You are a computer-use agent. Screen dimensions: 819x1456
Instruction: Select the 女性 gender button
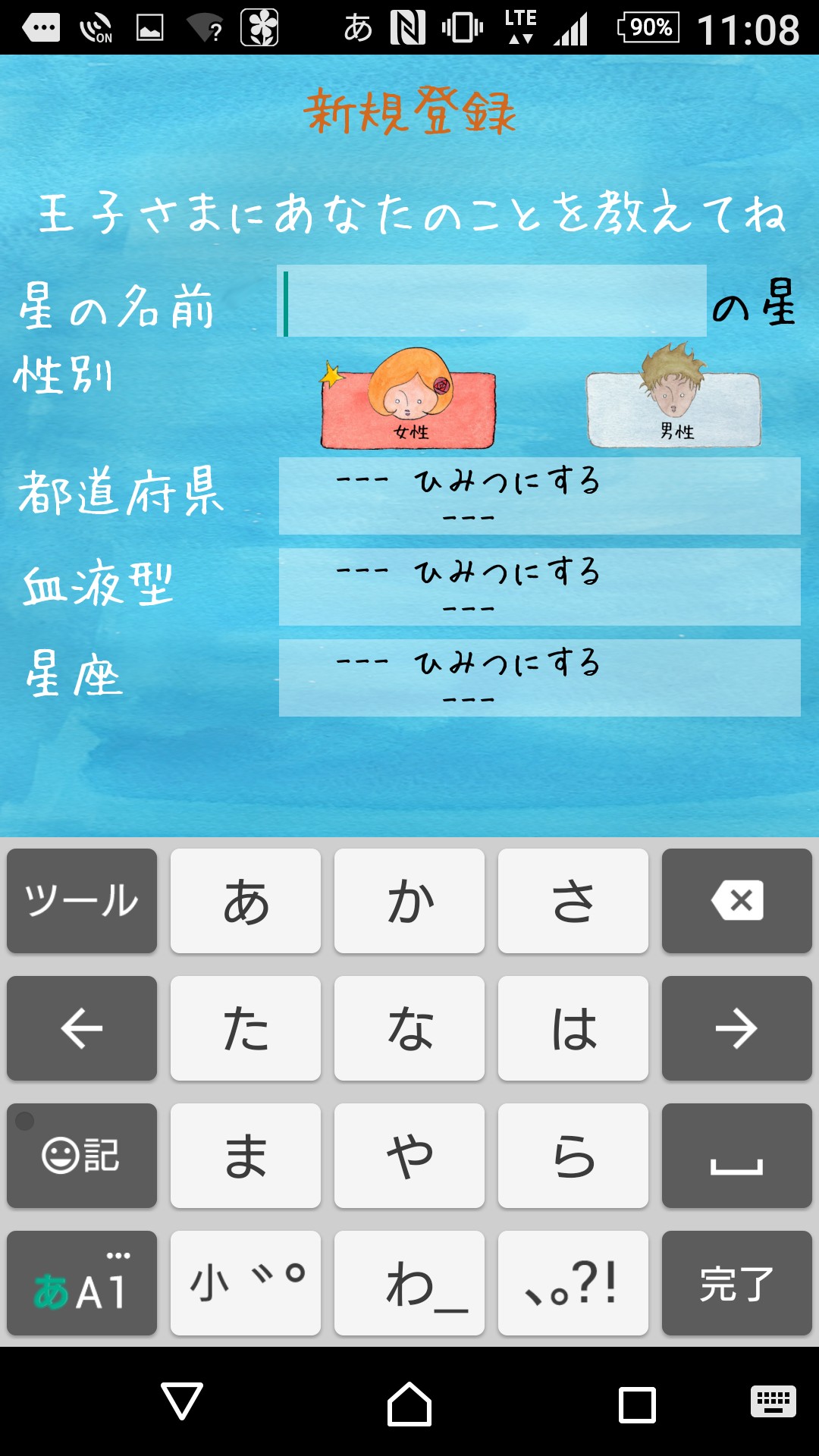coord(408,399)
